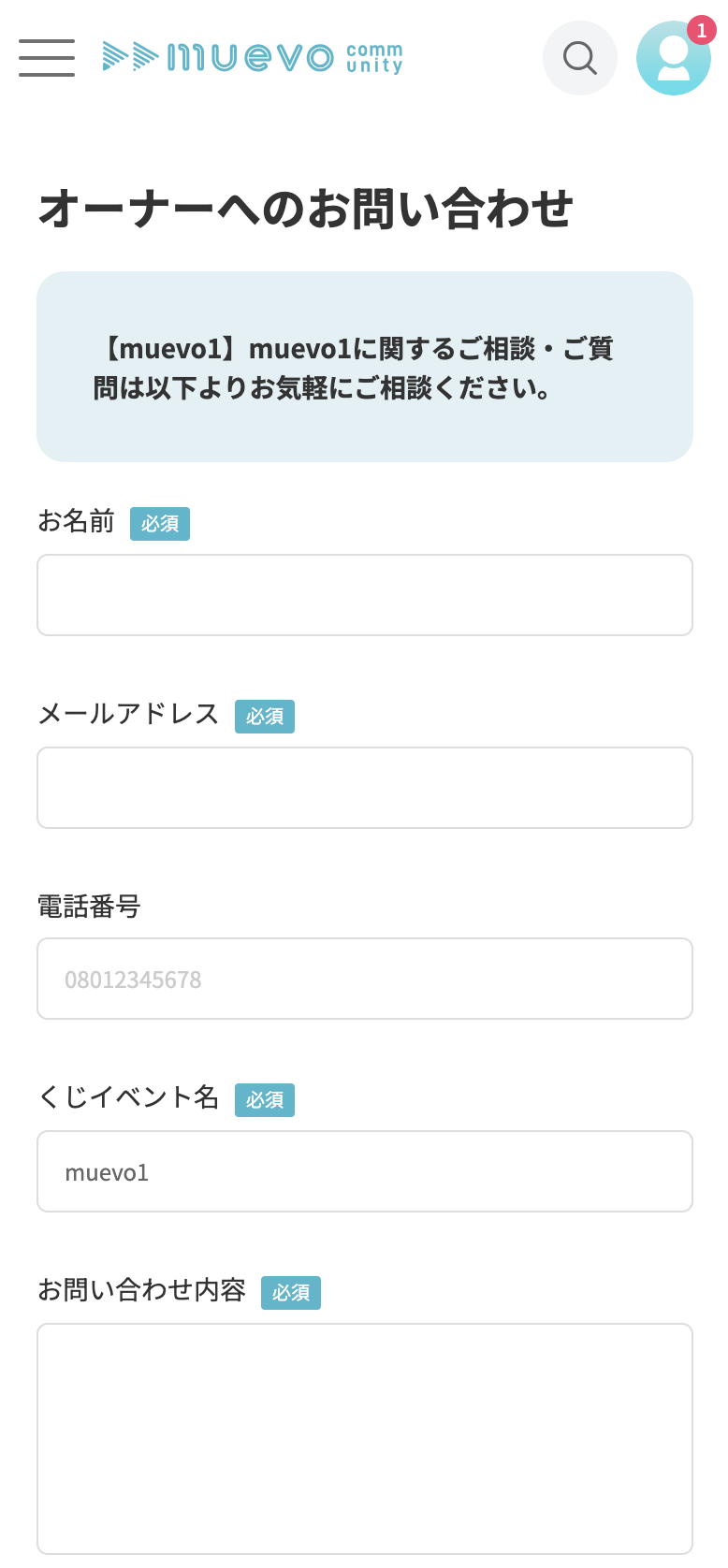728x1568 pixels.
Task: Click the 必須 badge beside くじイベント名
Action: (x=265, y=1100)
